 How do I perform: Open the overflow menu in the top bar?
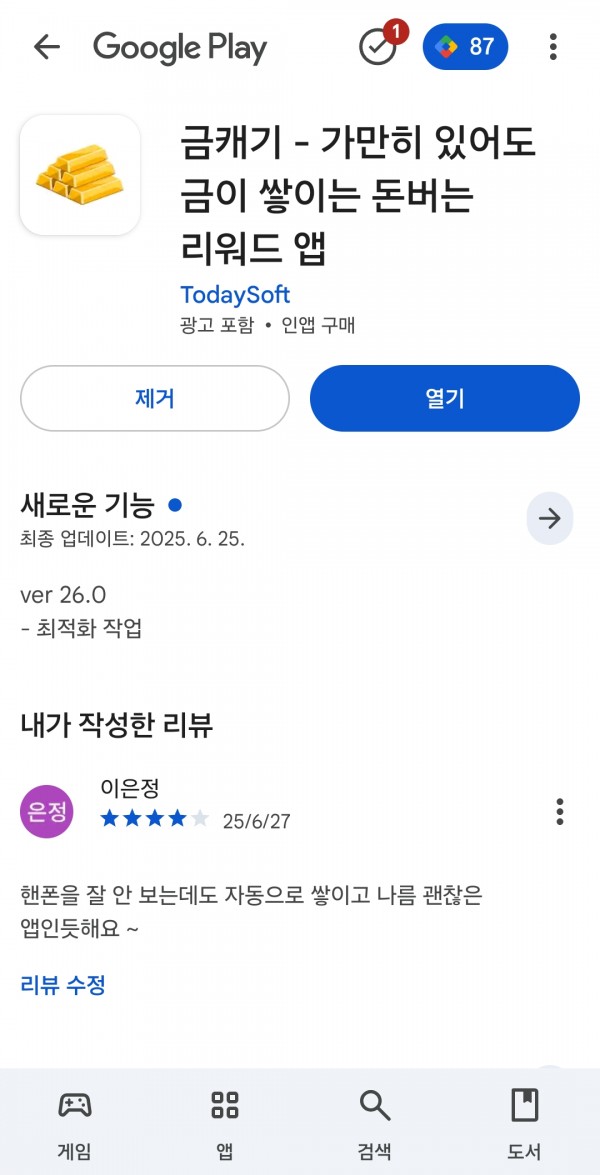click(553, 46)
